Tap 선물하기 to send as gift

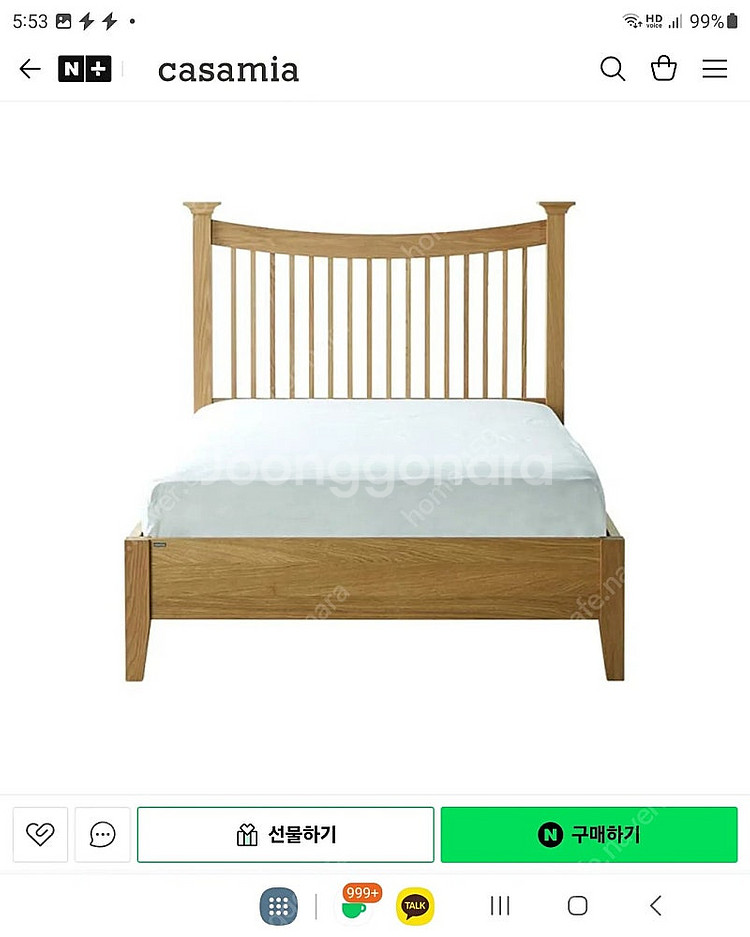point(286,834)
